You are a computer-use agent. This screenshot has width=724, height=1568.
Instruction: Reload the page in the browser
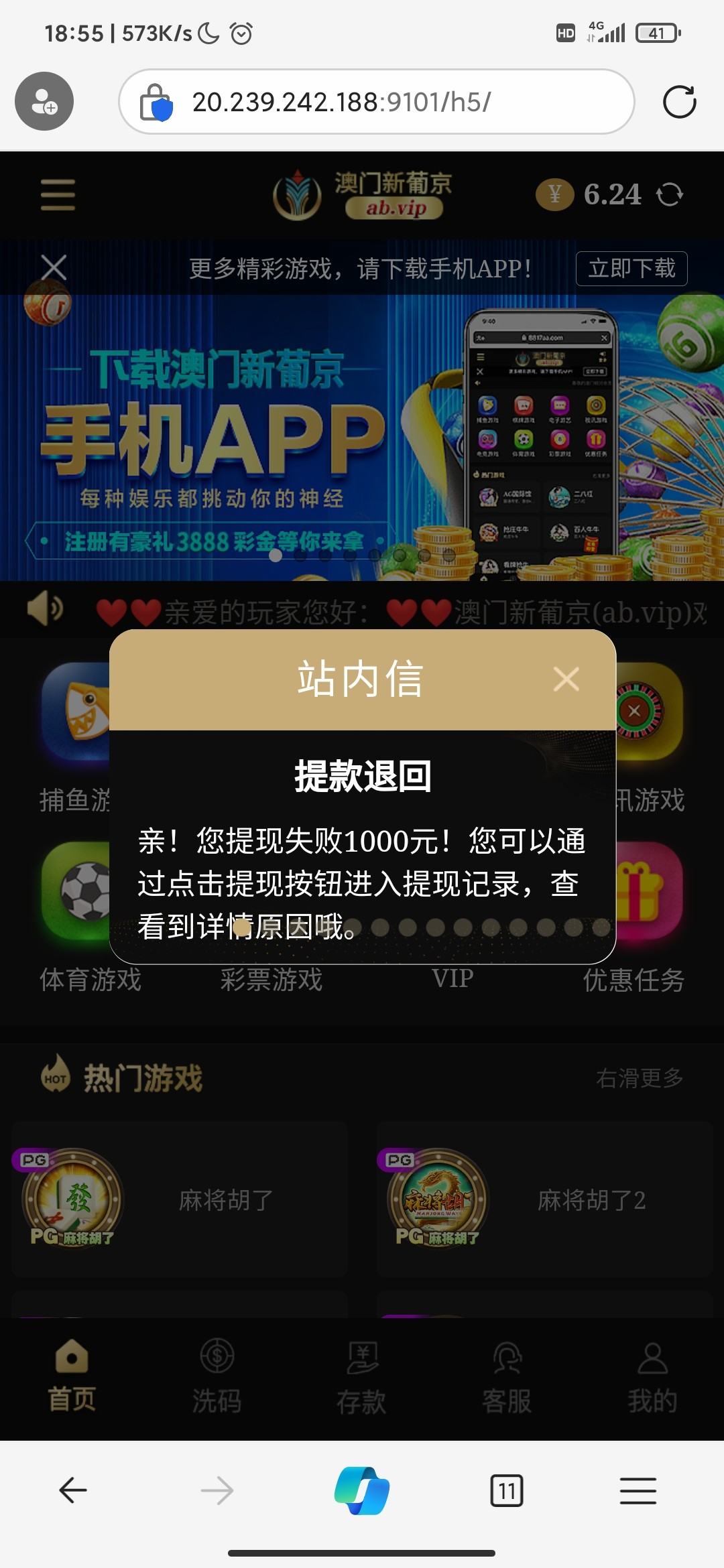tap(679, 102)
